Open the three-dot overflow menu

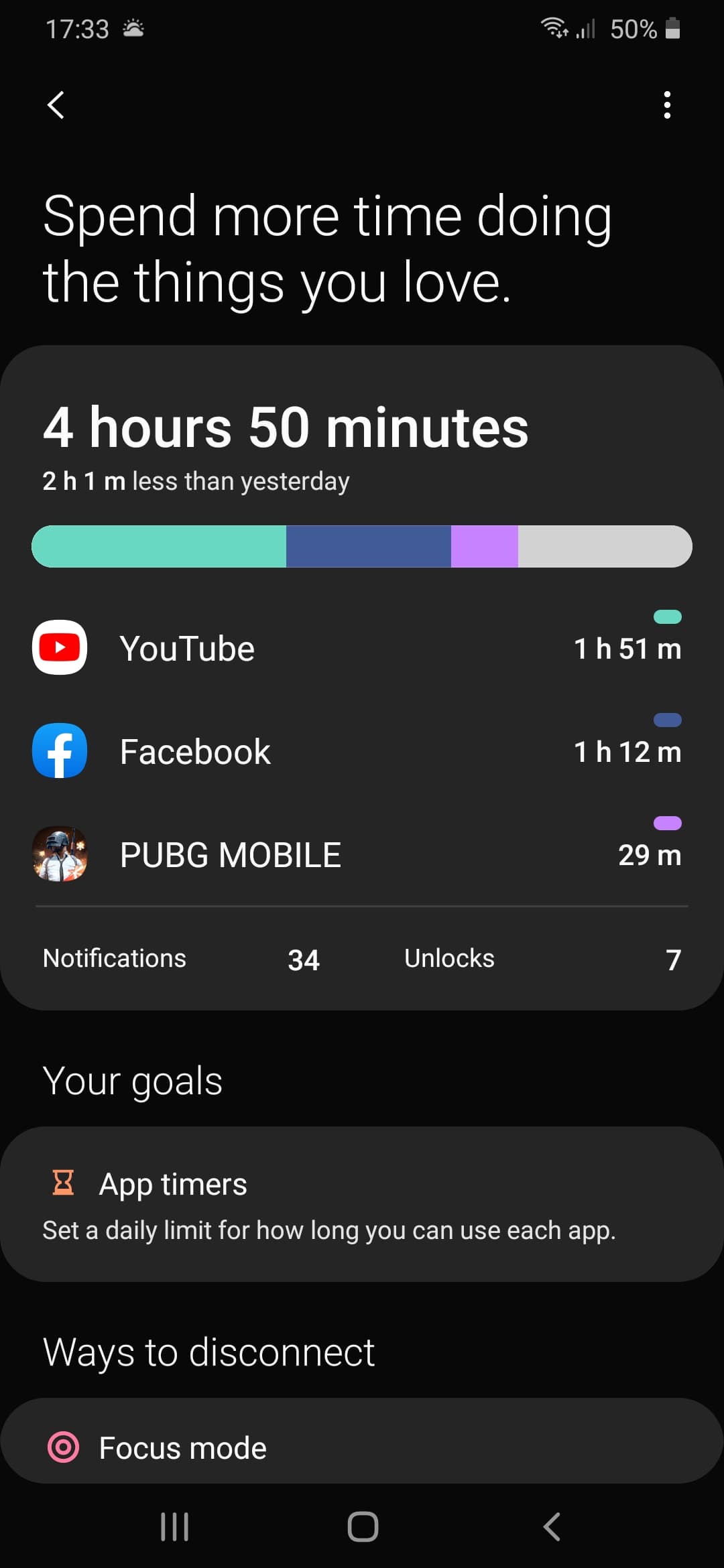pyautogui.click(x=667, y=105)
